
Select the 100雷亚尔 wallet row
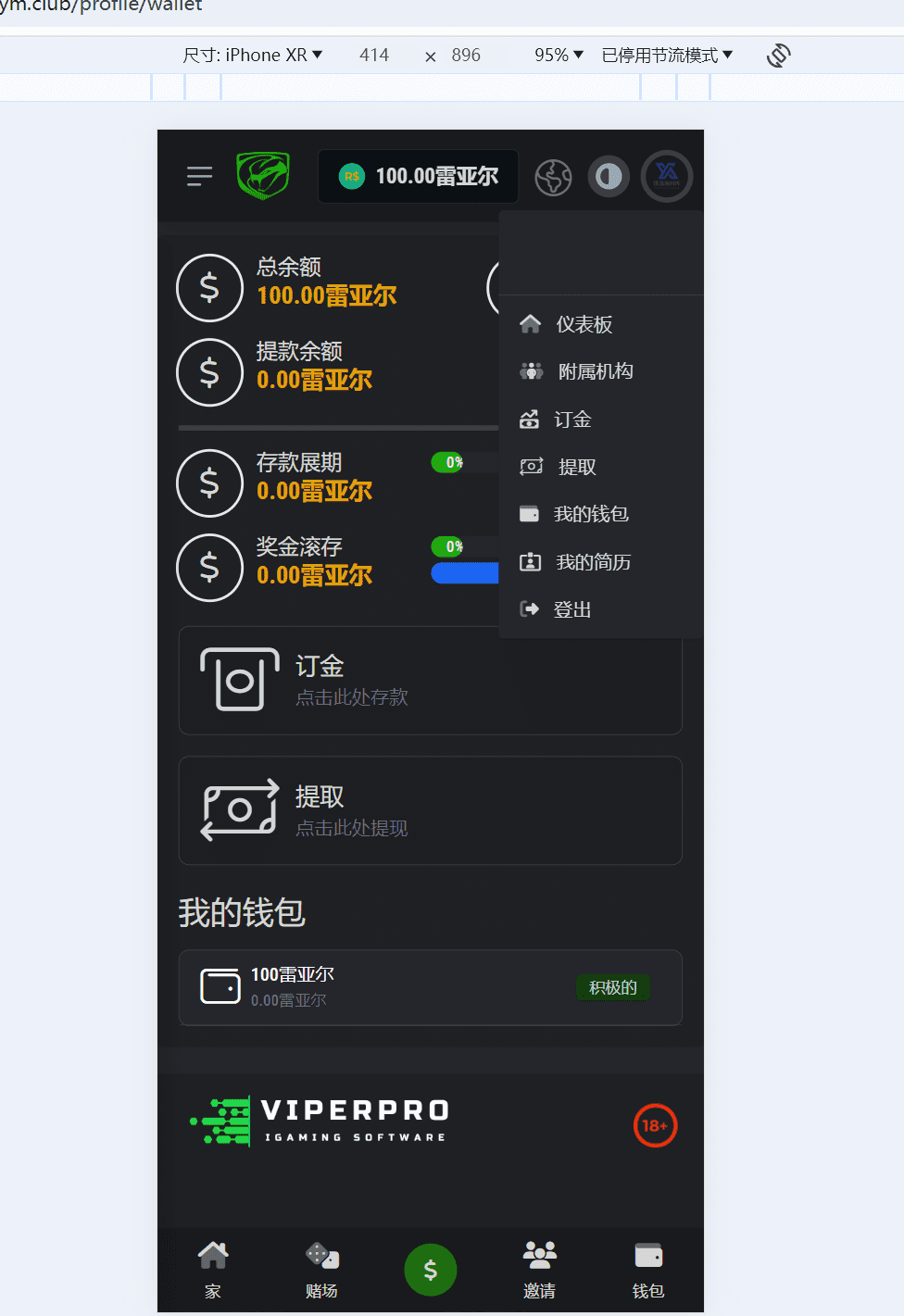pyautogui.click(x=430, y=987)
